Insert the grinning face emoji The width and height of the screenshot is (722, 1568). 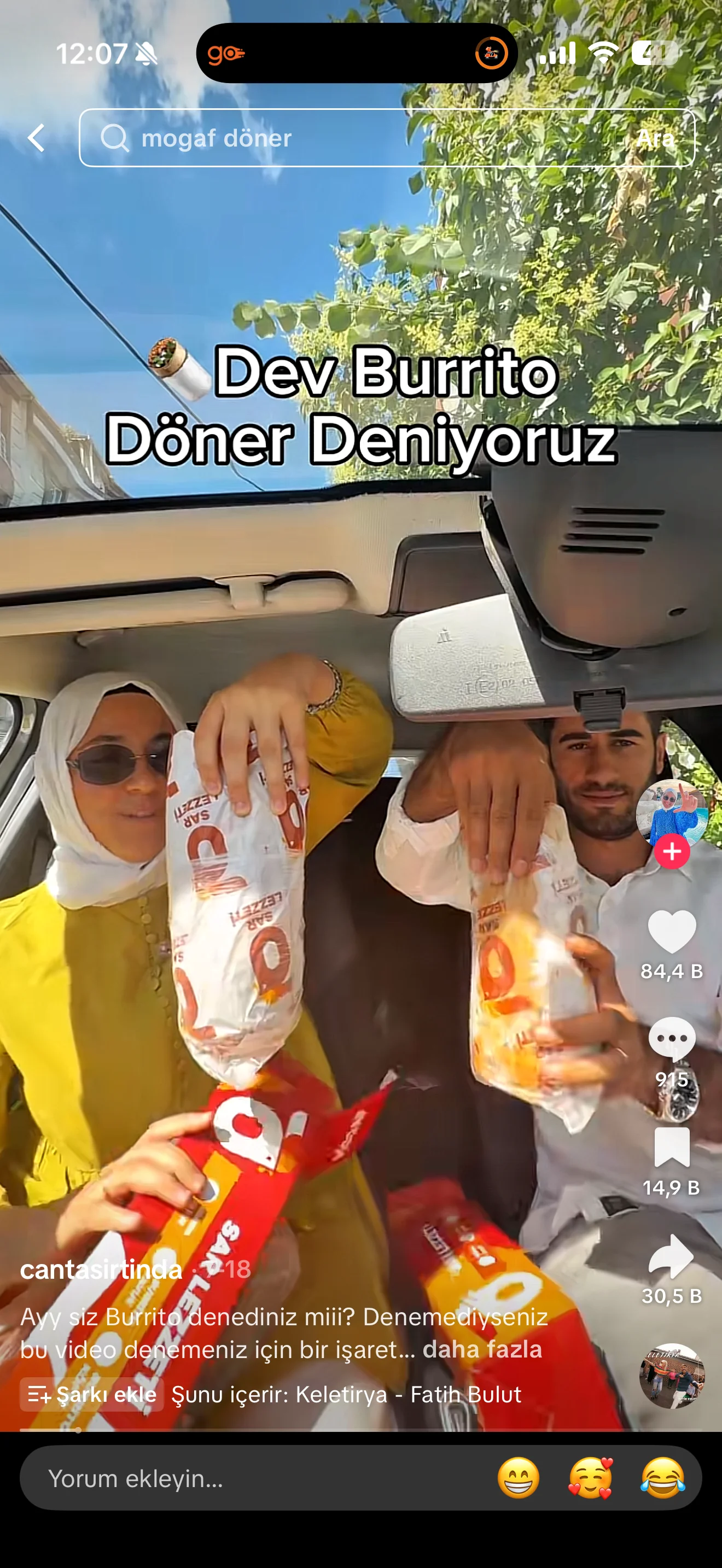(519, 1478)
